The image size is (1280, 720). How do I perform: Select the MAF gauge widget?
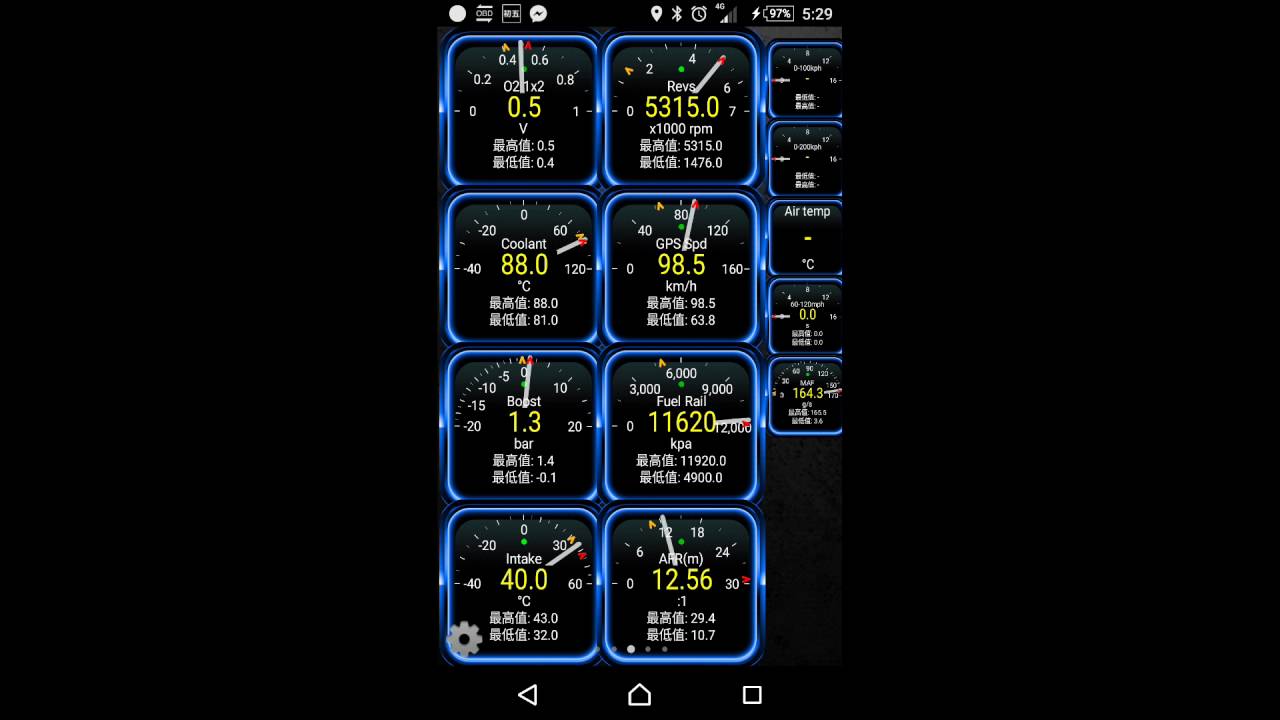tap(806, 396)
